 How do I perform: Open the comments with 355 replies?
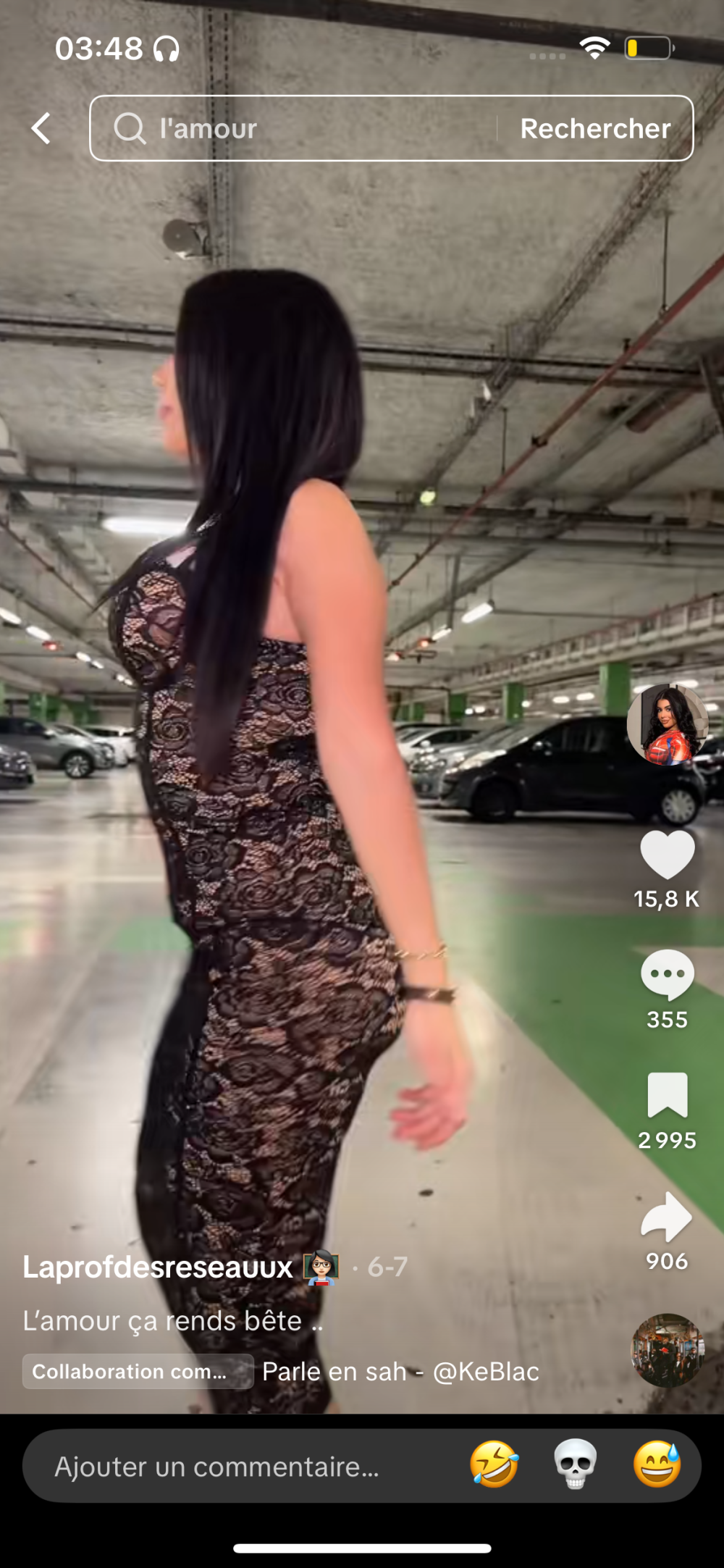(667, 975)
